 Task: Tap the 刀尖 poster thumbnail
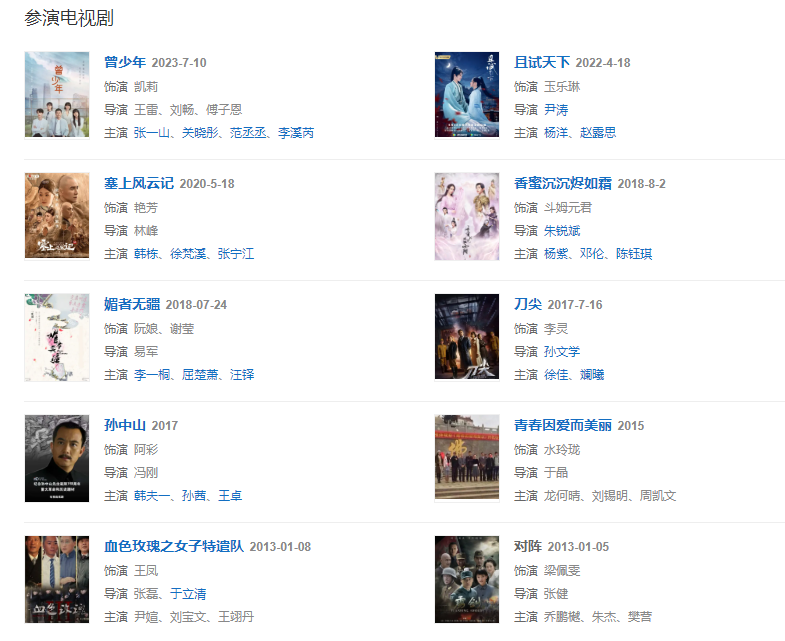click(467, 337)
